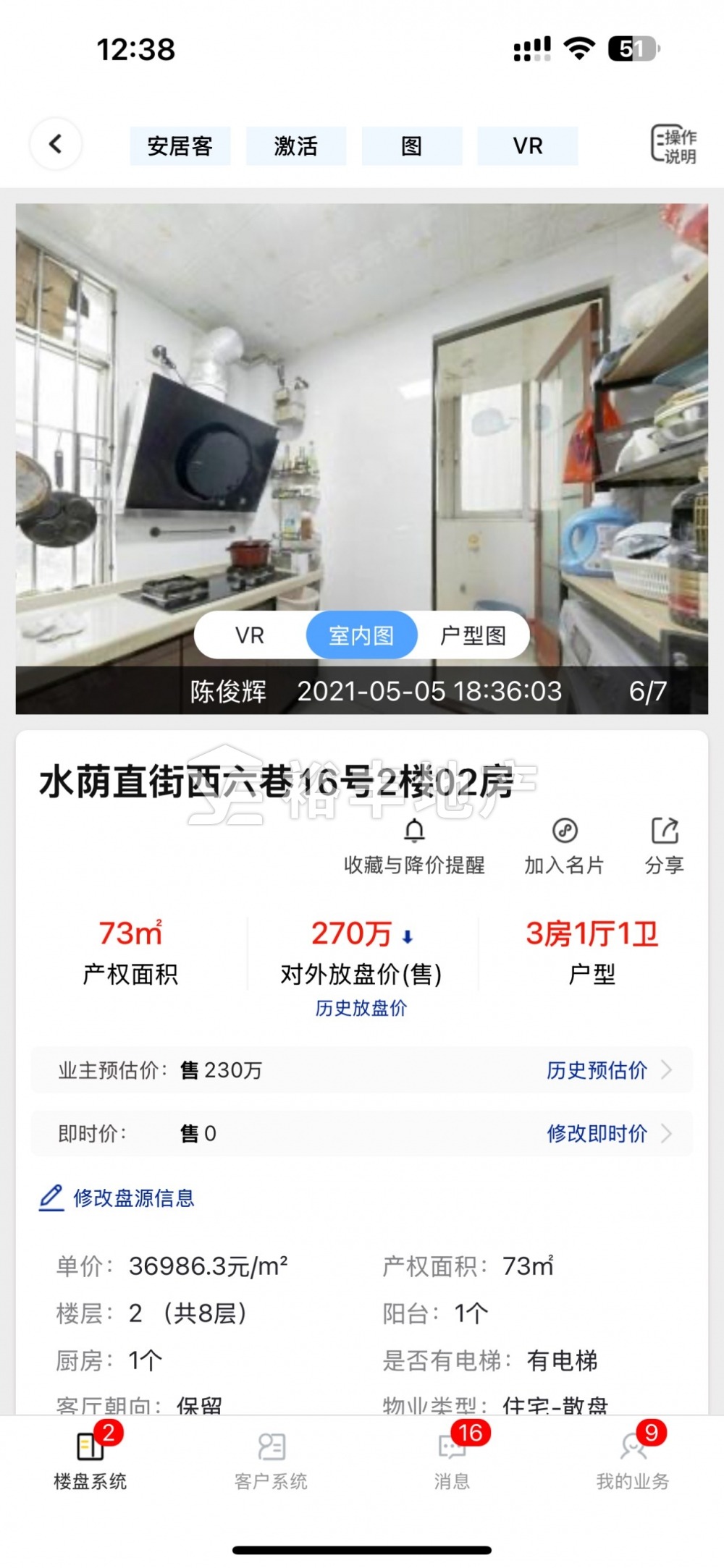Open 历史预估价 estimate history
This screenshot has height=1568, width=724.
pos(607,1070)
